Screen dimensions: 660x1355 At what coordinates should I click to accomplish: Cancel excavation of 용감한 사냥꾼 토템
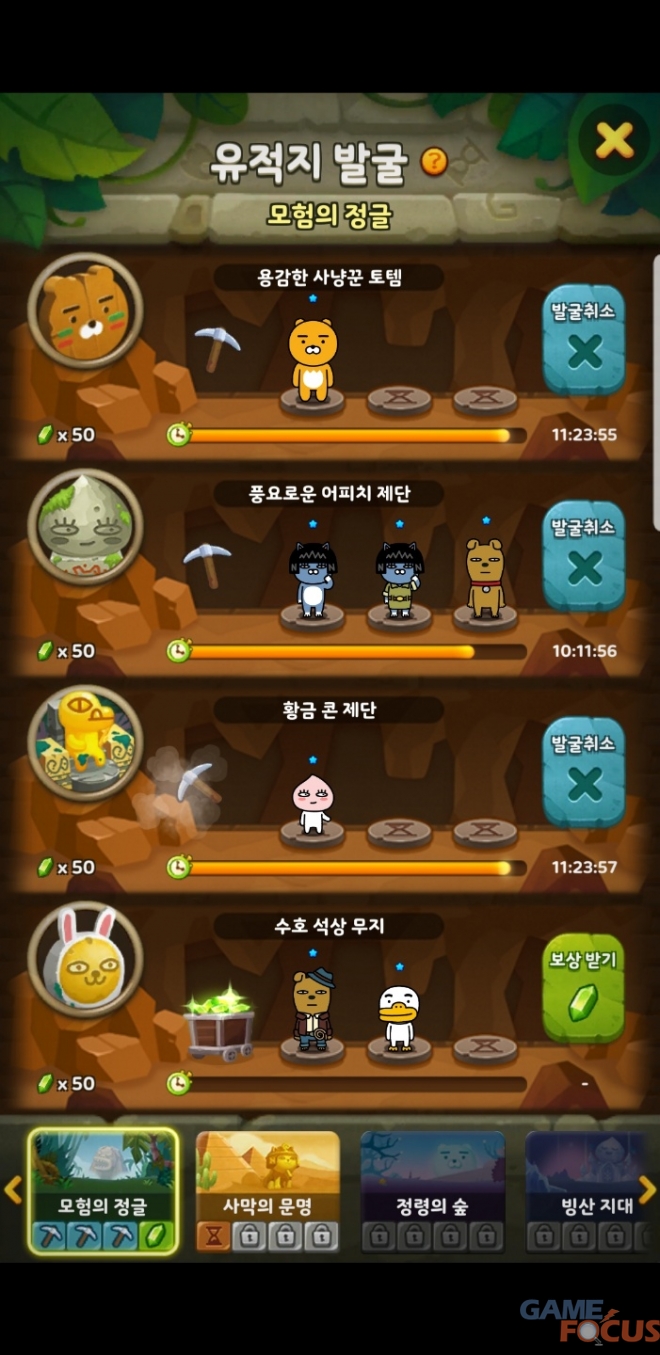pos(584,338)
